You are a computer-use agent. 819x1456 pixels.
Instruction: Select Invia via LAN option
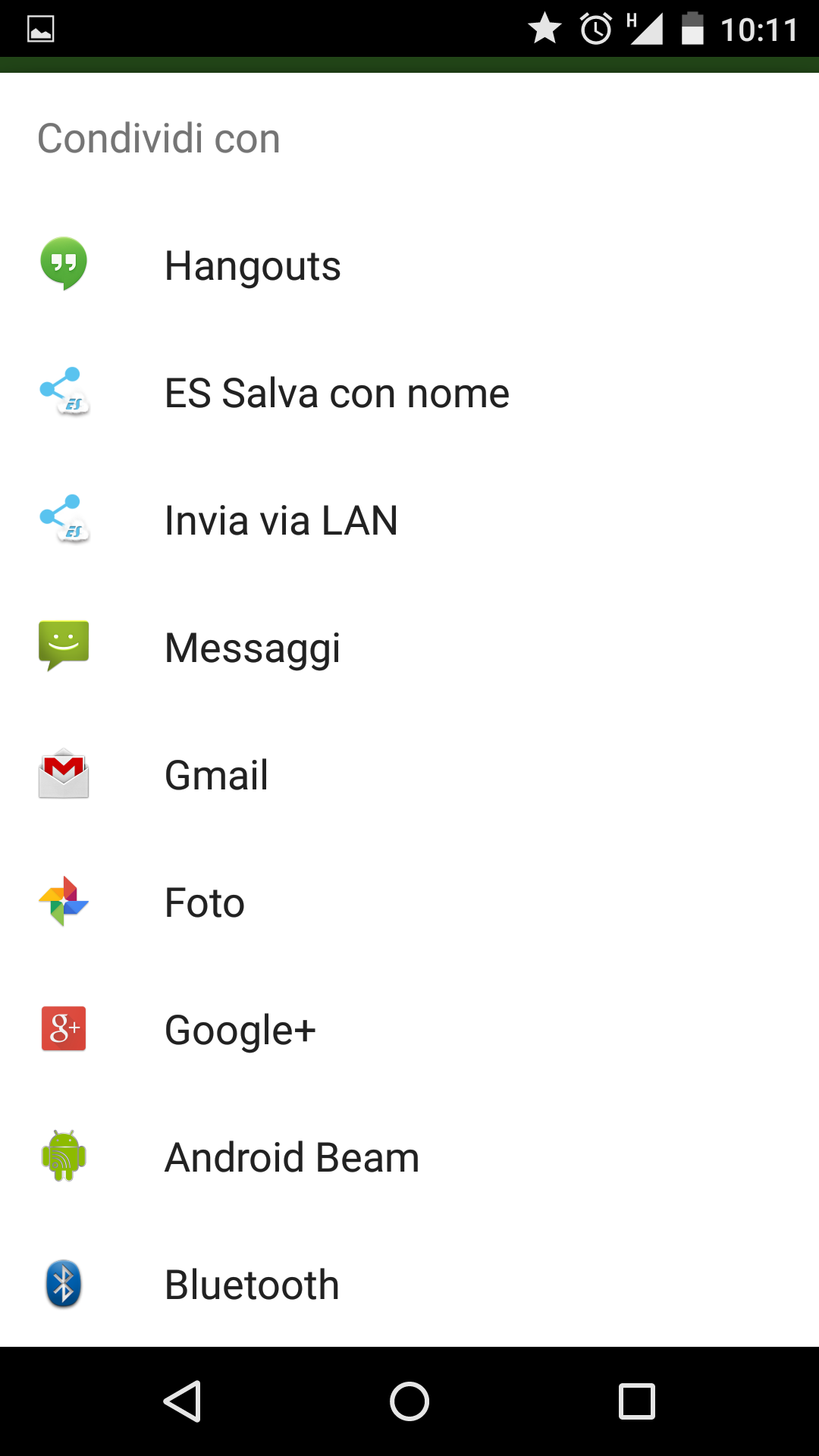(409, 520)
